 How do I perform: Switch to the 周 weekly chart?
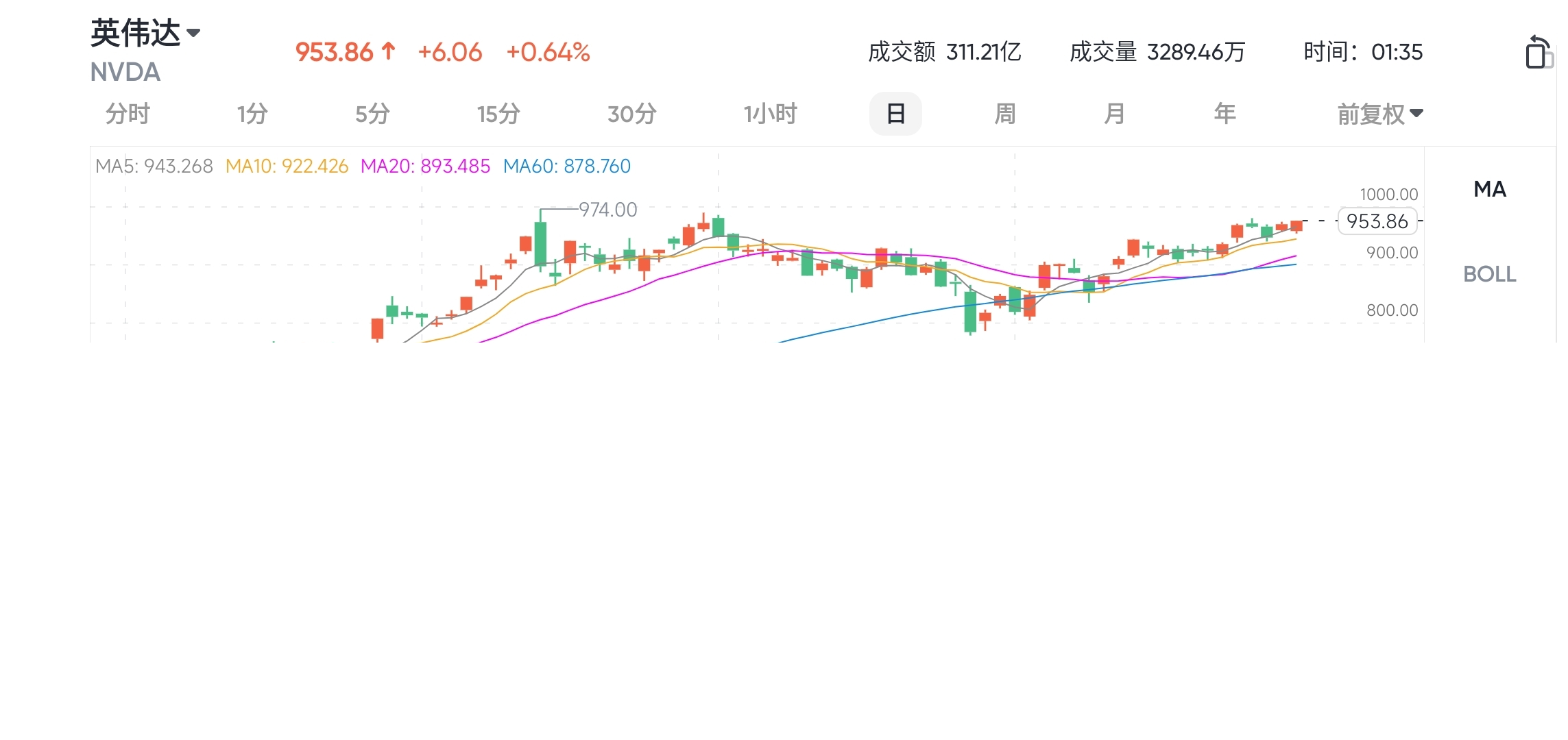pyautogui.click(x=1005, y=114)
